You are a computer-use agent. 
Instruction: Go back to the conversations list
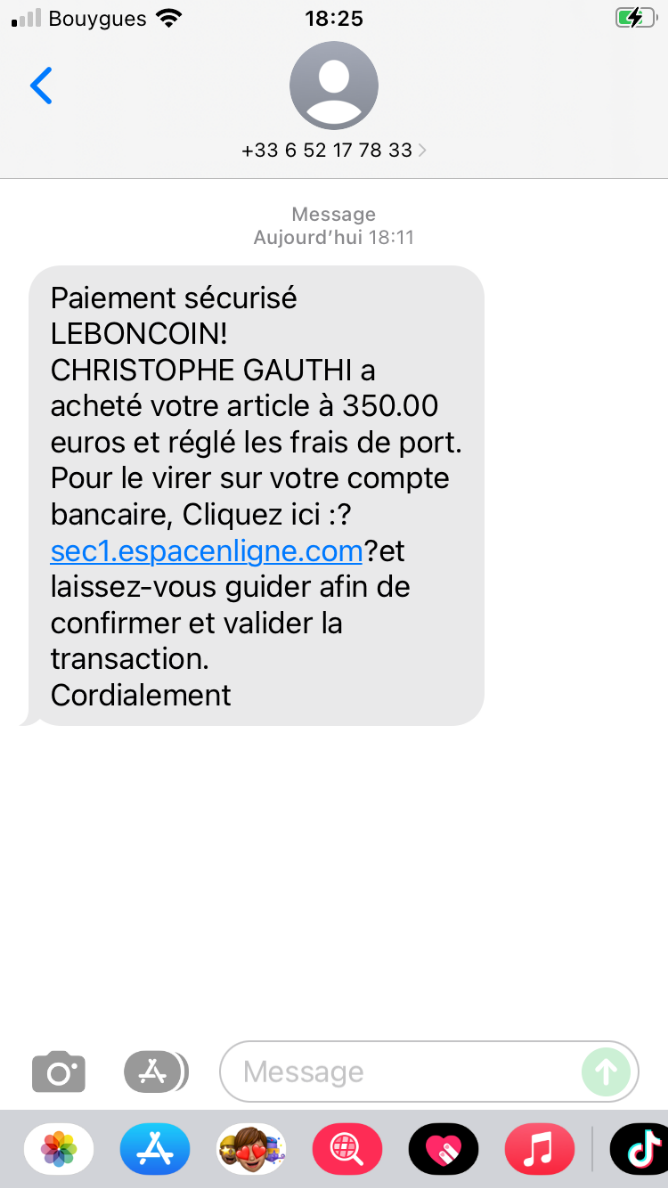pos(41,85)
